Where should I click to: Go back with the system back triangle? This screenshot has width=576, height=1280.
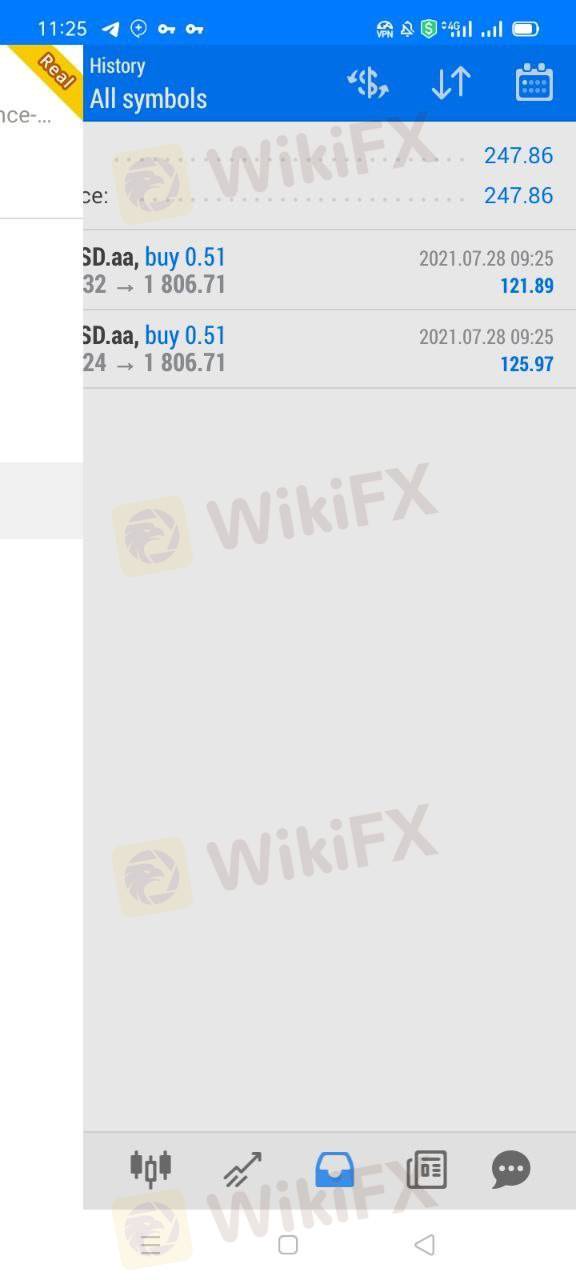point(424,1245)
